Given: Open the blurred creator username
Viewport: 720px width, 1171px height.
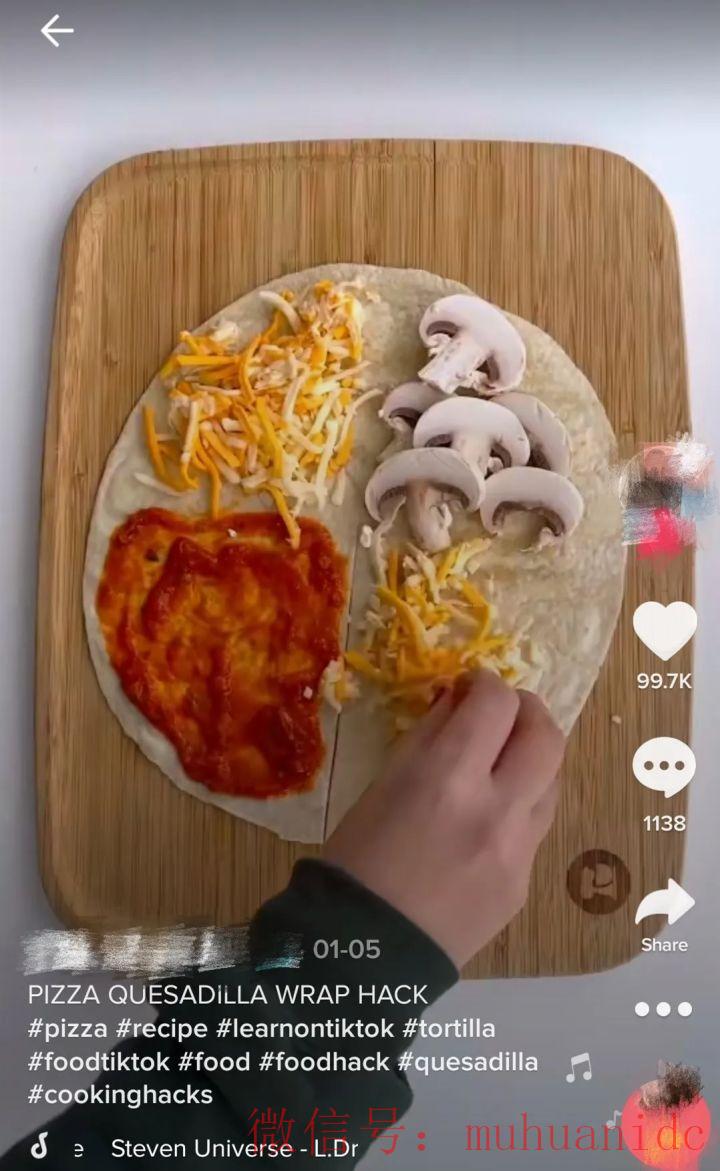Looking at the screenshot, I should (x=160, y=950).
